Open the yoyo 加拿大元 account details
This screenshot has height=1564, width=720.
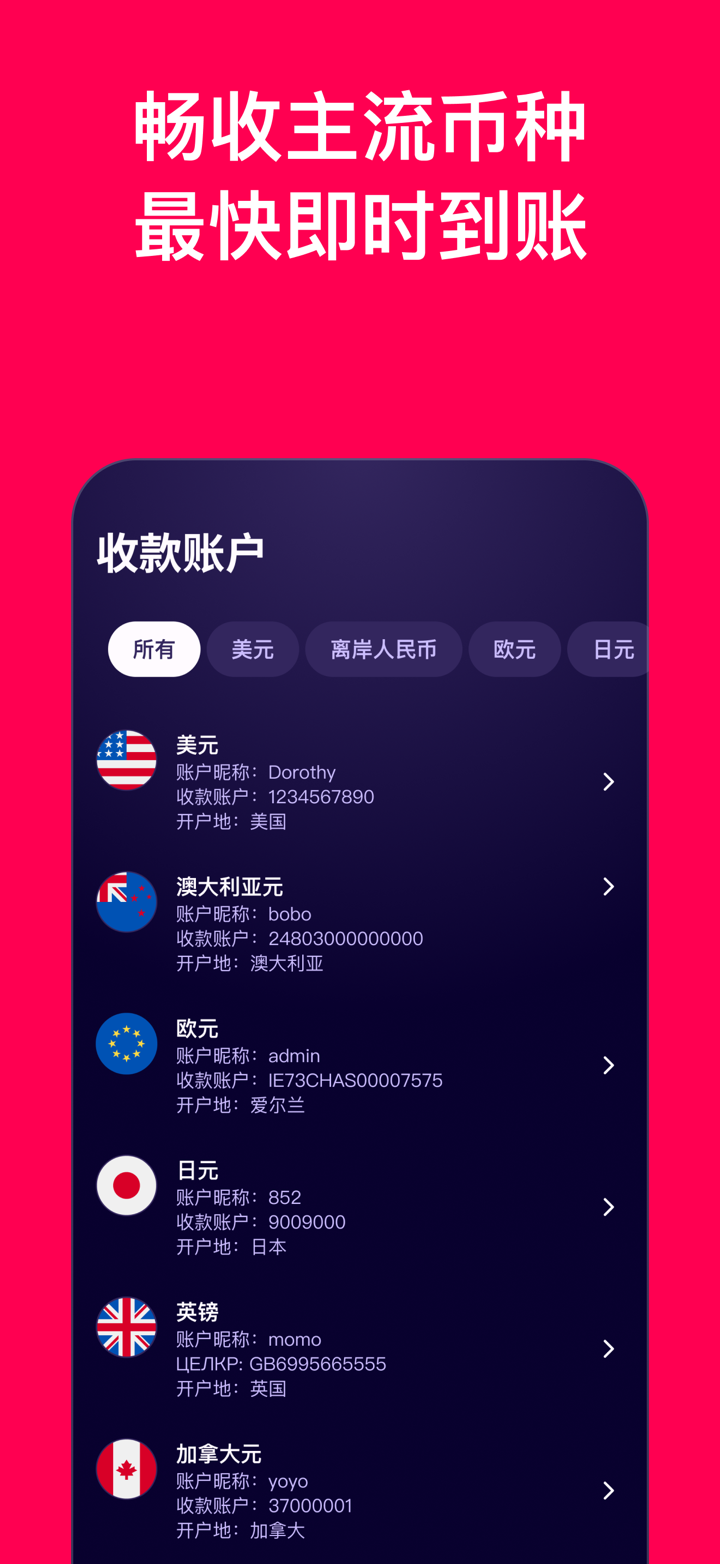[608, 1490]
